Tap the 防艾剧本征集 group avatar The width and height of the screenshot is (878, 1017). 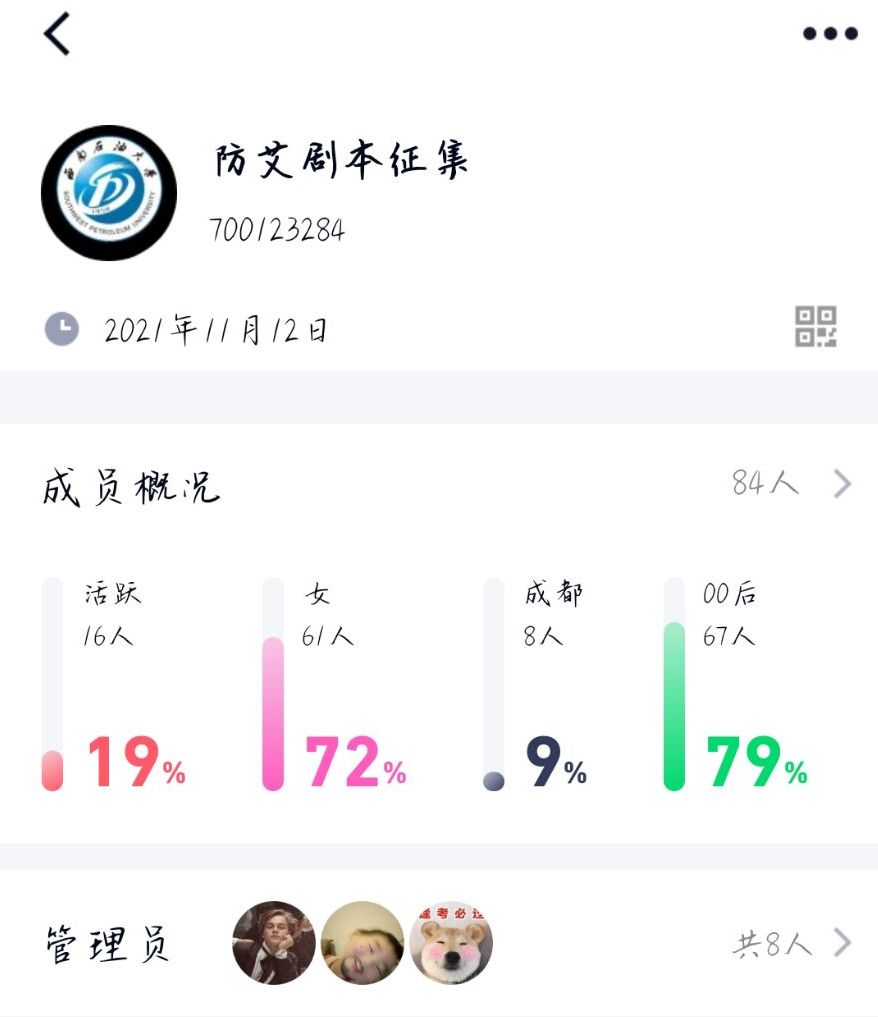[109, 193]
